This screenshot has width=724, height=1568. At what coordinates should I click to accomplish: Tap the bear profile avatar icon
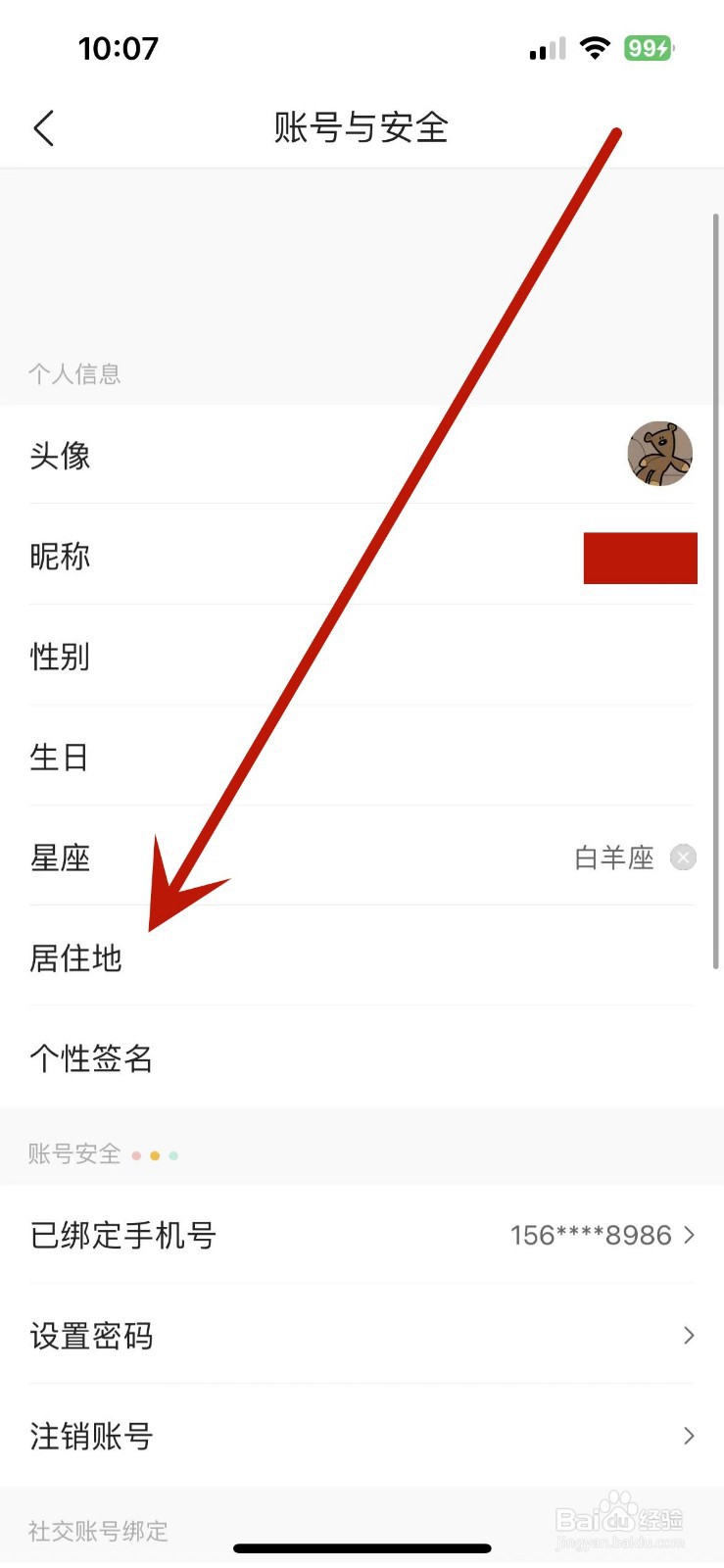(659, 454)
